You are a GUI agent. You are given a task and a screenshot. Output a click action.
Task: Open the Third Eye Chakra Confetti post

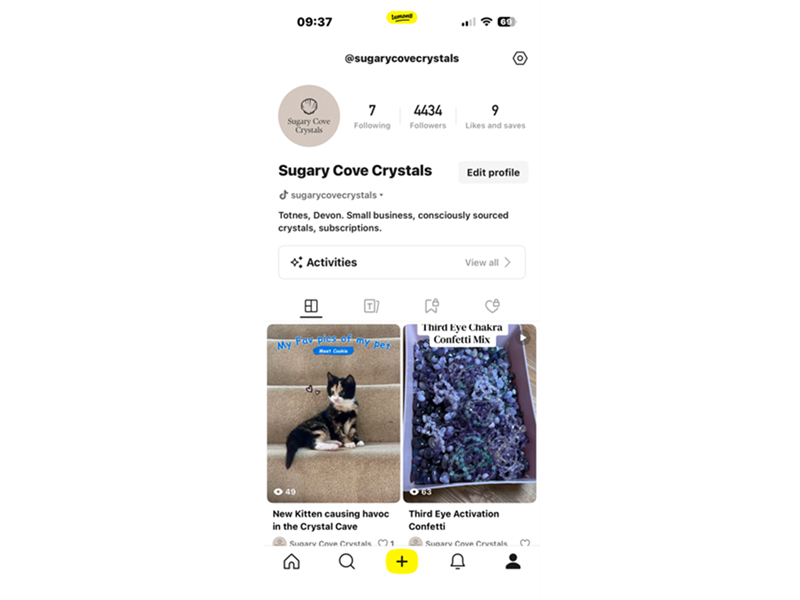(x=469, y=413)
